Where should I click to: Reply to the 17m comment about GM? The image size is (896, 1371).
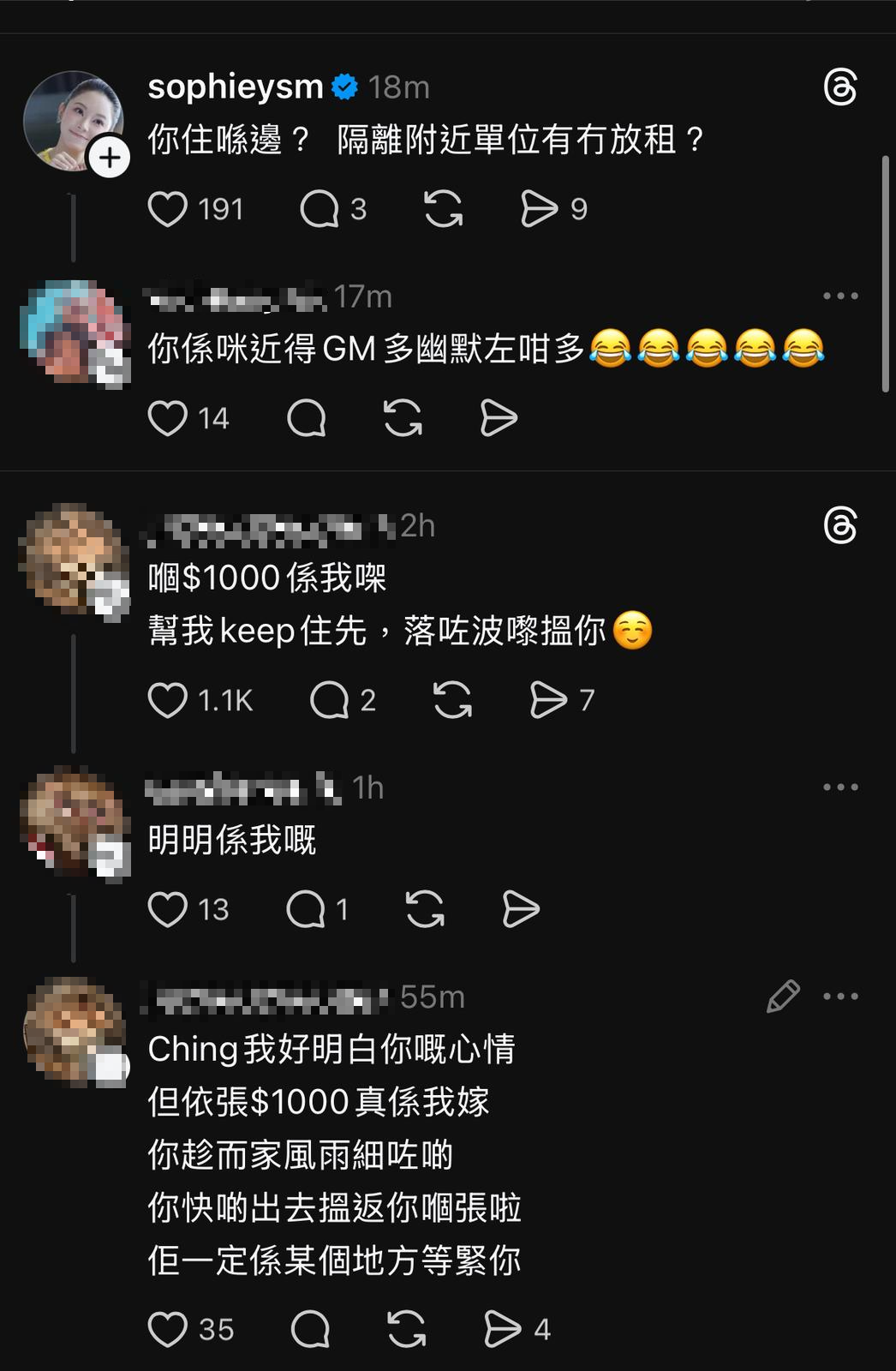[307, 418]
